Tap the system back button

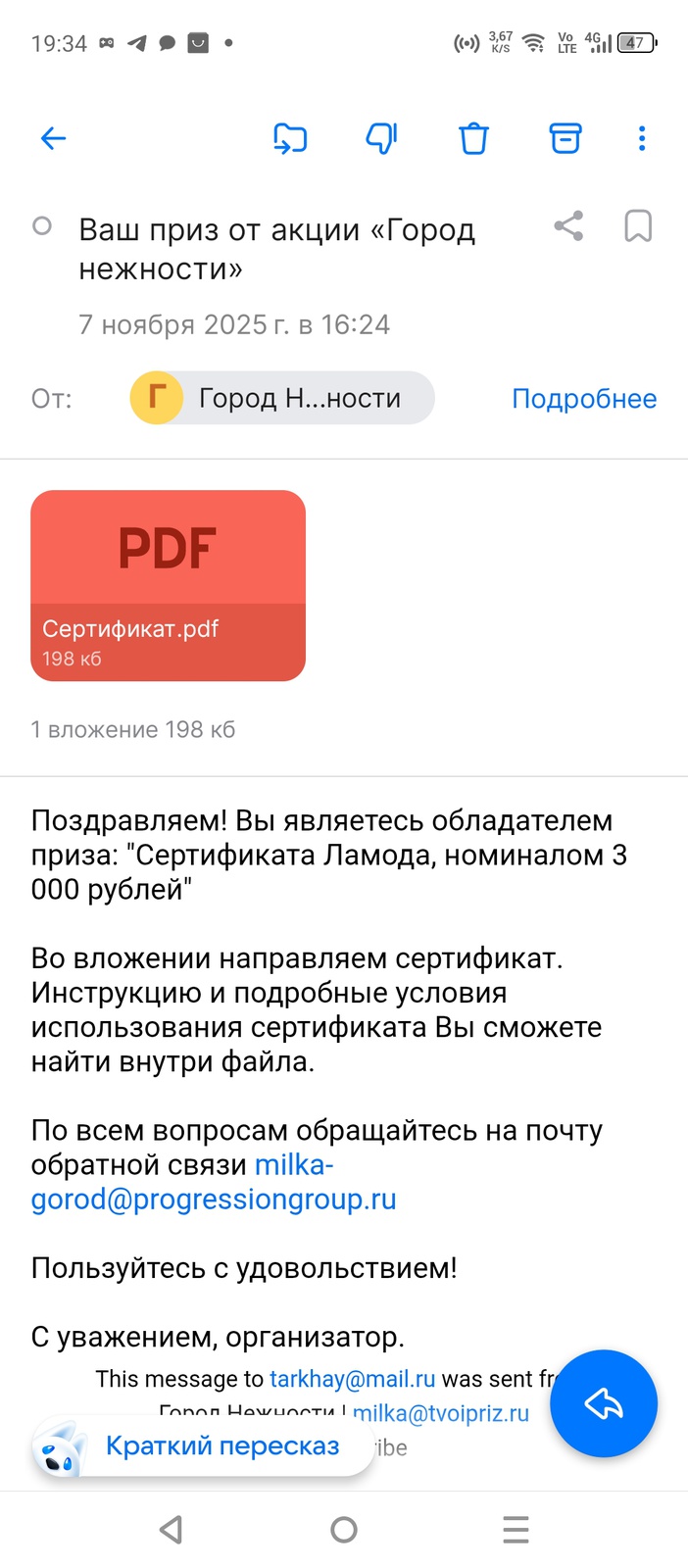(172, 1530)
